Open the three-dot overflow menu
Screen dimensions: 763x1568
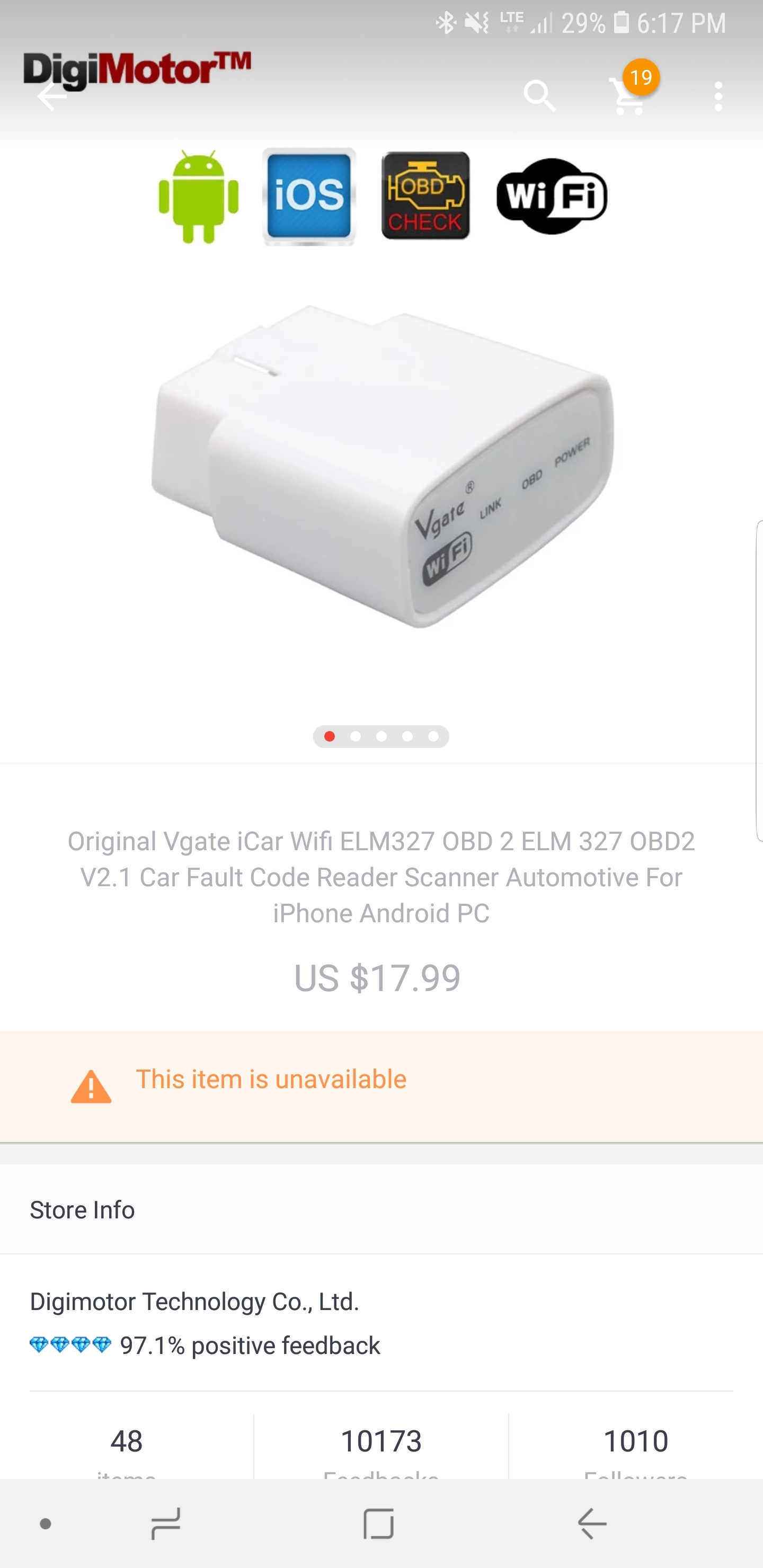[x=718, y=96]
